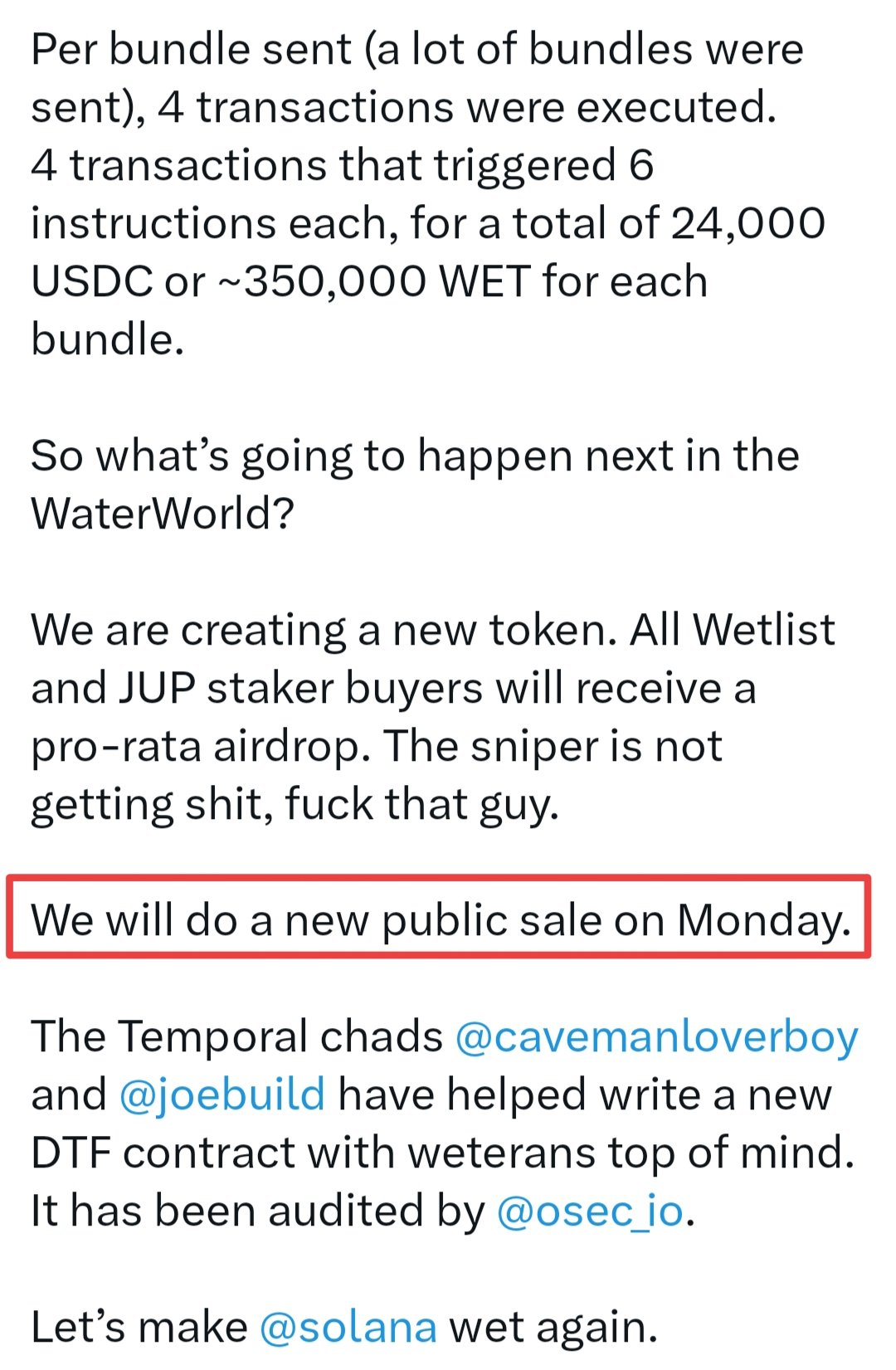Screen dimensions: 896x1370
Task: Visit the @osec_io profile link
Action: [591, 1212]
